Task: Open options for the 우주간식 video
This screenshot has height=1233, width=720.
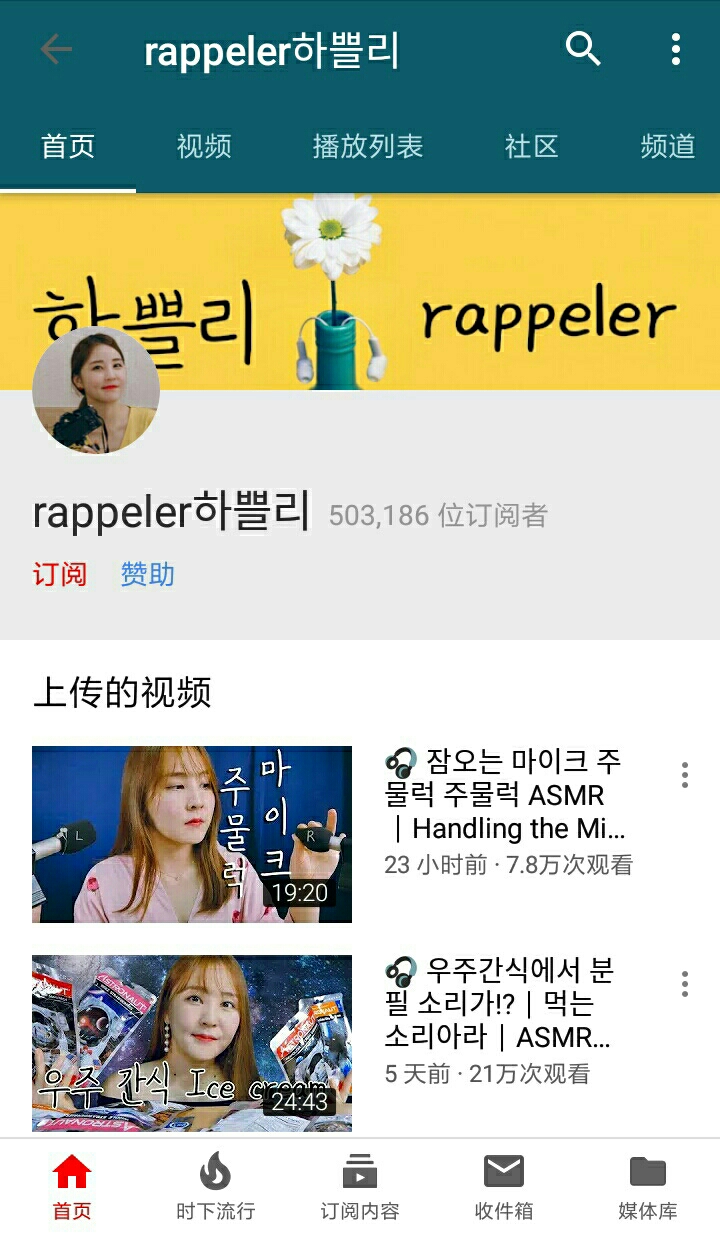Action: (685, 983)
